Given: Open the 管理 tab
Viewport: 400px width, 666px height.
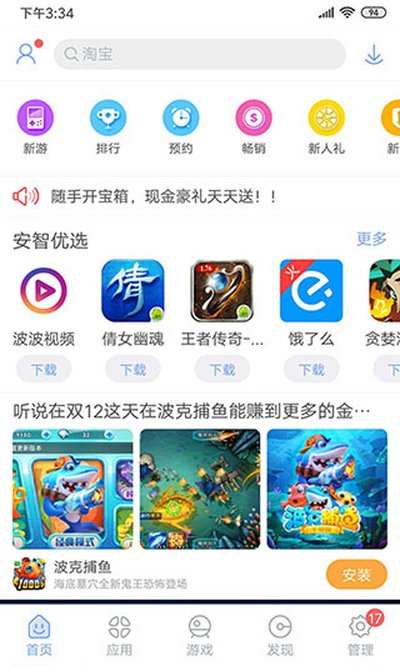Looking at the screenshot, I should (x=361, y=635).
